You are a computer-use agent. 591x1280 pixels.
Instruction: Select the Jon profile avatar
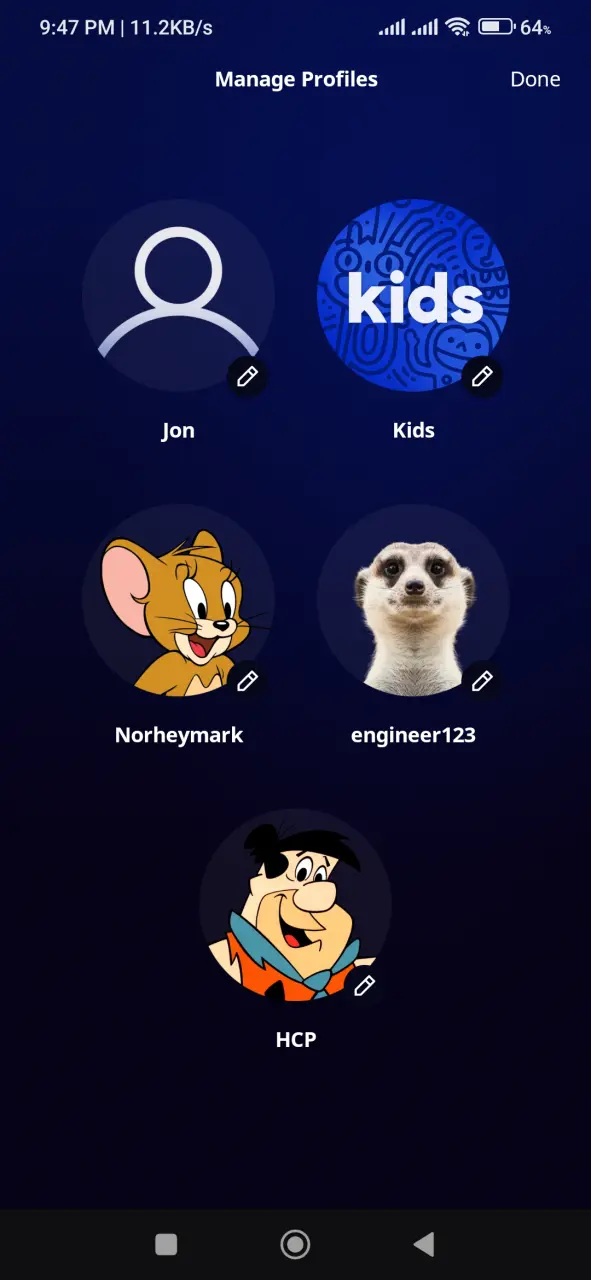click(178, 295)
